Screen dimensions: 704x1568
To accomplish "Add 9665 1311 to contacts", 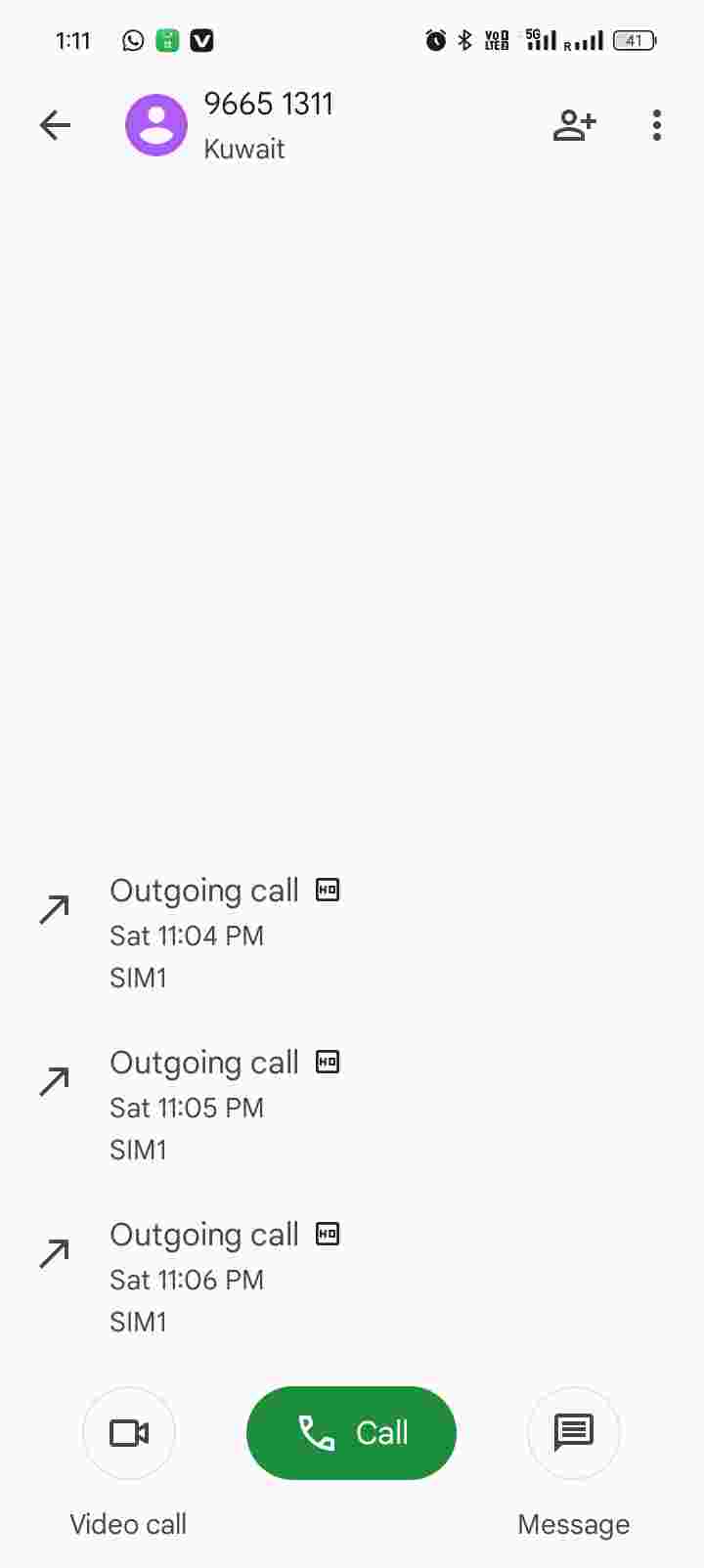I will click(x=574, y=125).
